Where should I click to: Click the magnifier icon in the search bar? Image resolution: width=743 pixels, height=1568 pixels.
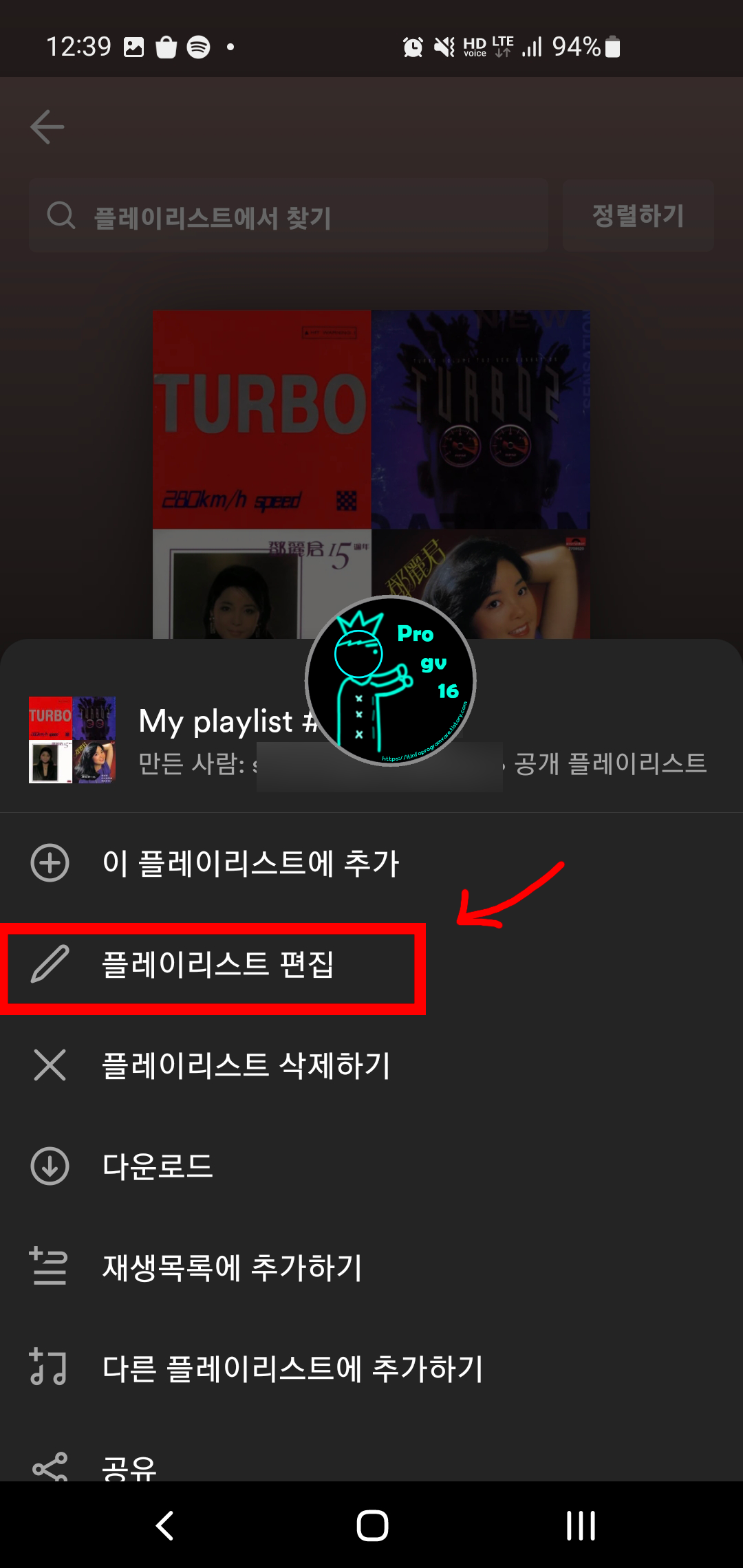pyautogui.click(x=62, y=215)
